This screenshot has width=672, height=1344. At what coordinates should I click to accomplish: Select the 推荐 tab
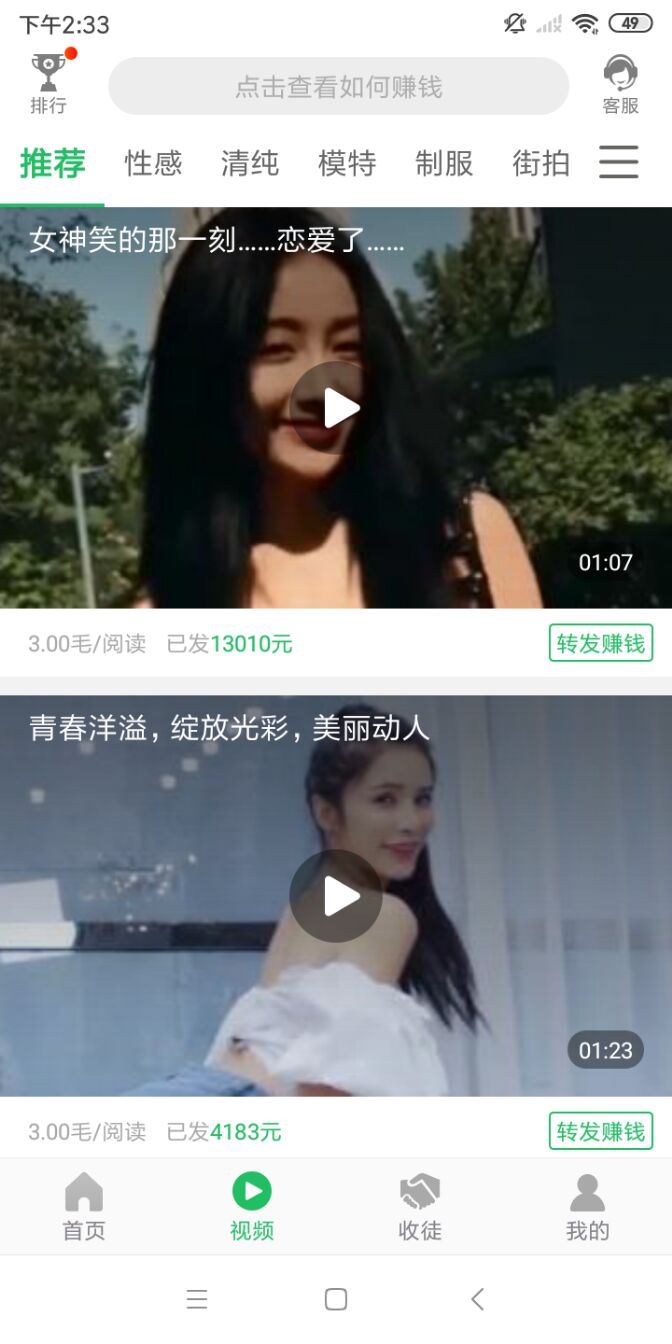[x=53, y=163]
